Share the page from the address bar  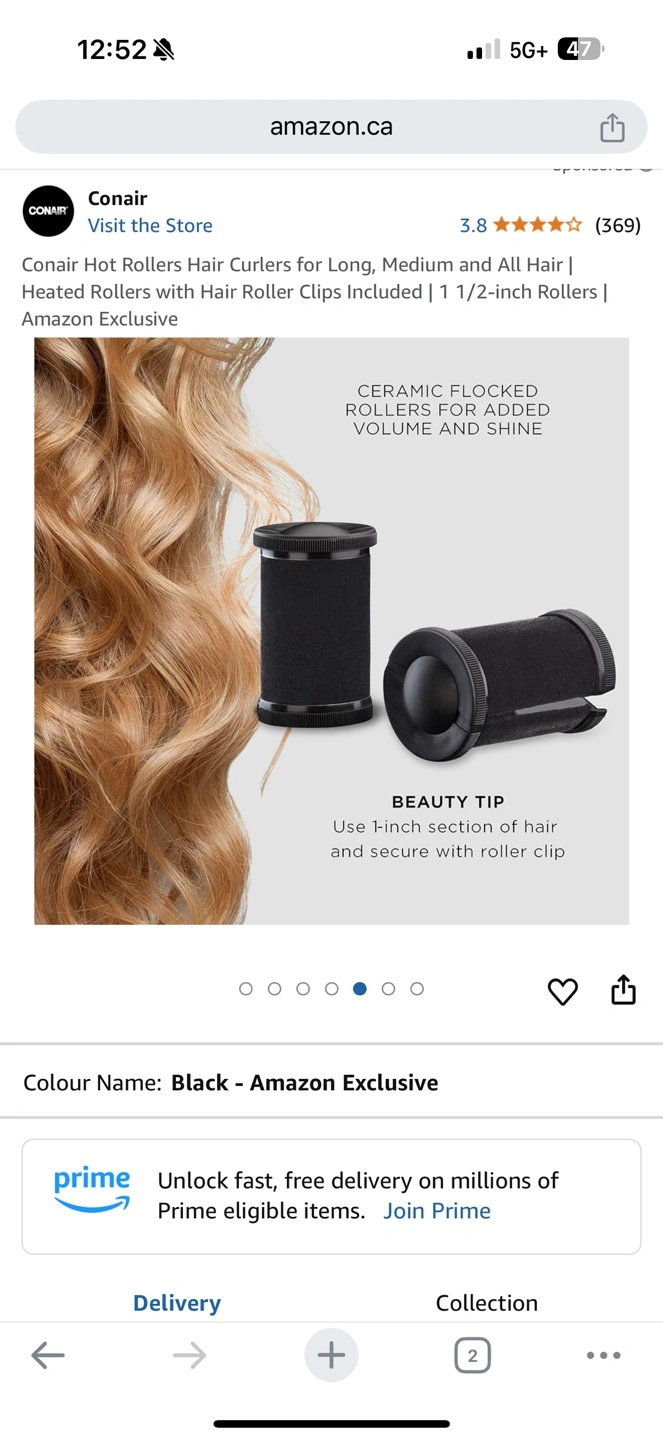[612, 127]
